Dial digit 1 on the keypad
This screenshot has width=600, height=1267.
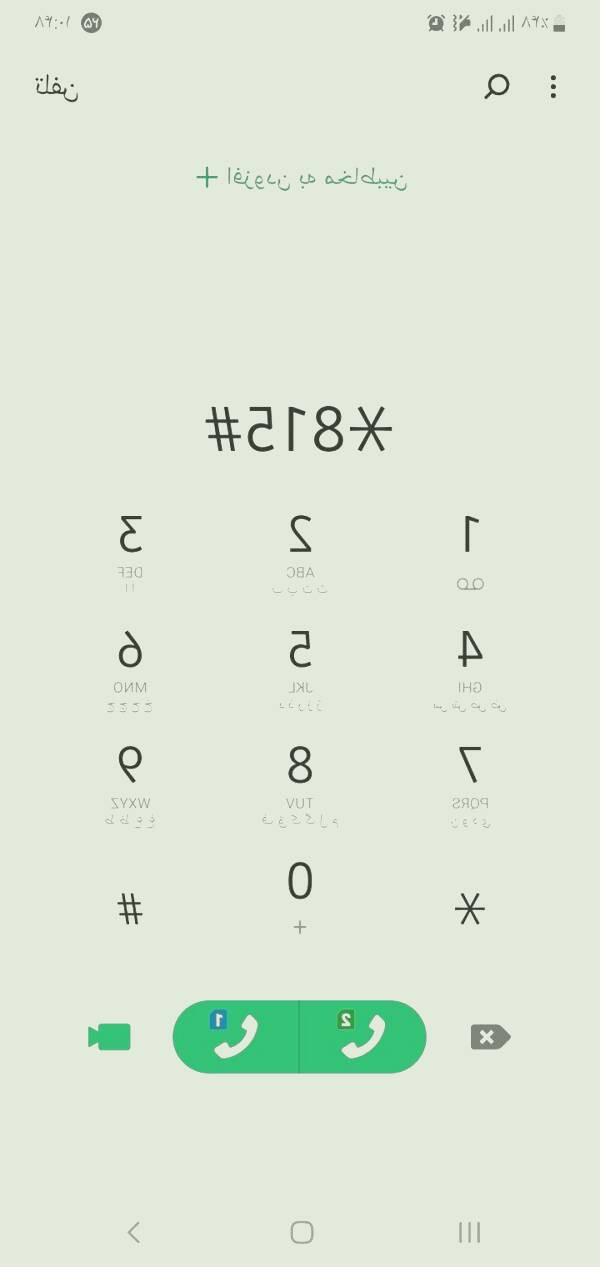469,550
